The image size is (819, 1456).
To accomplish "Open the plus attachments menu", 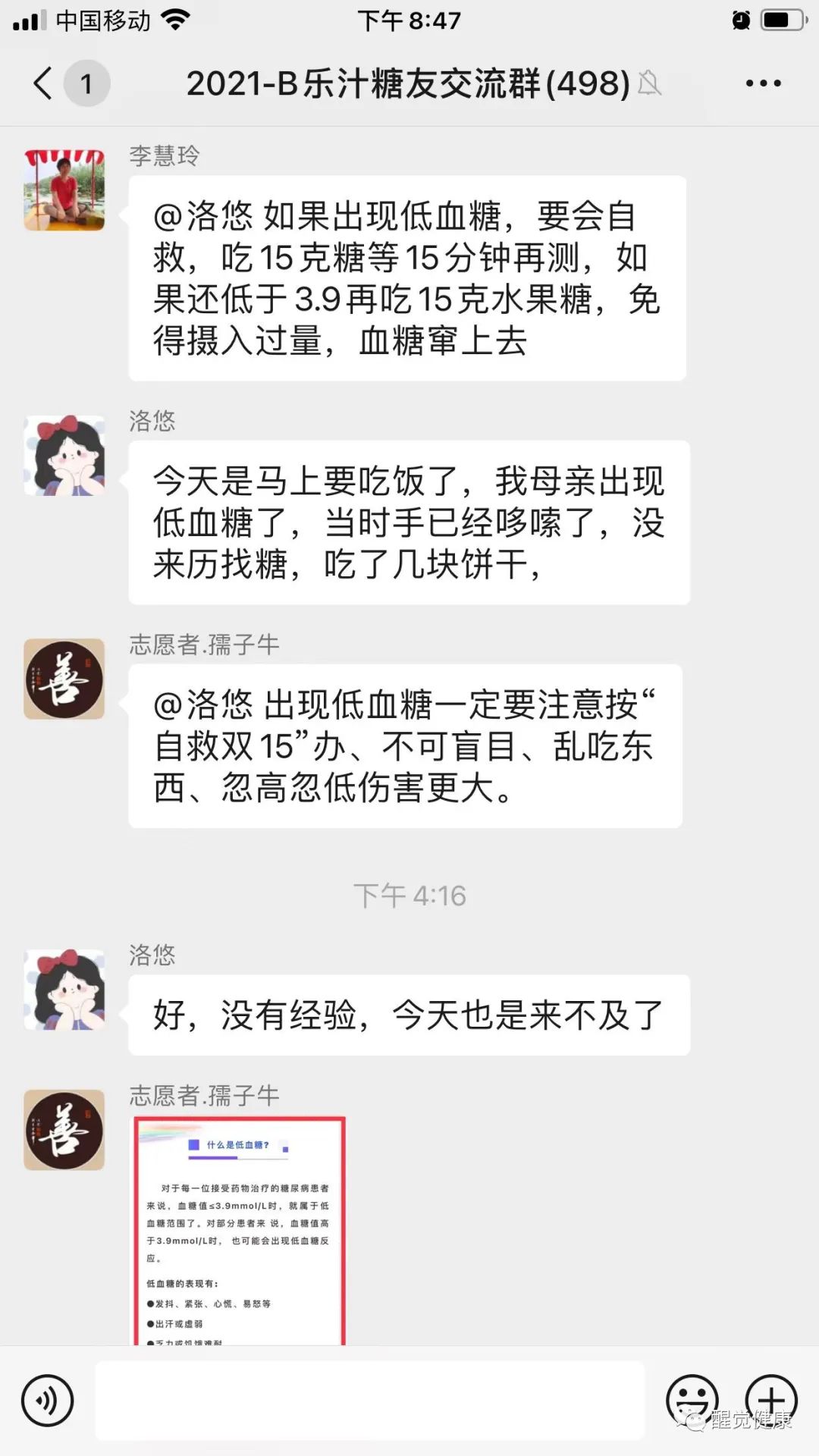I will [x=771, y=1400].
